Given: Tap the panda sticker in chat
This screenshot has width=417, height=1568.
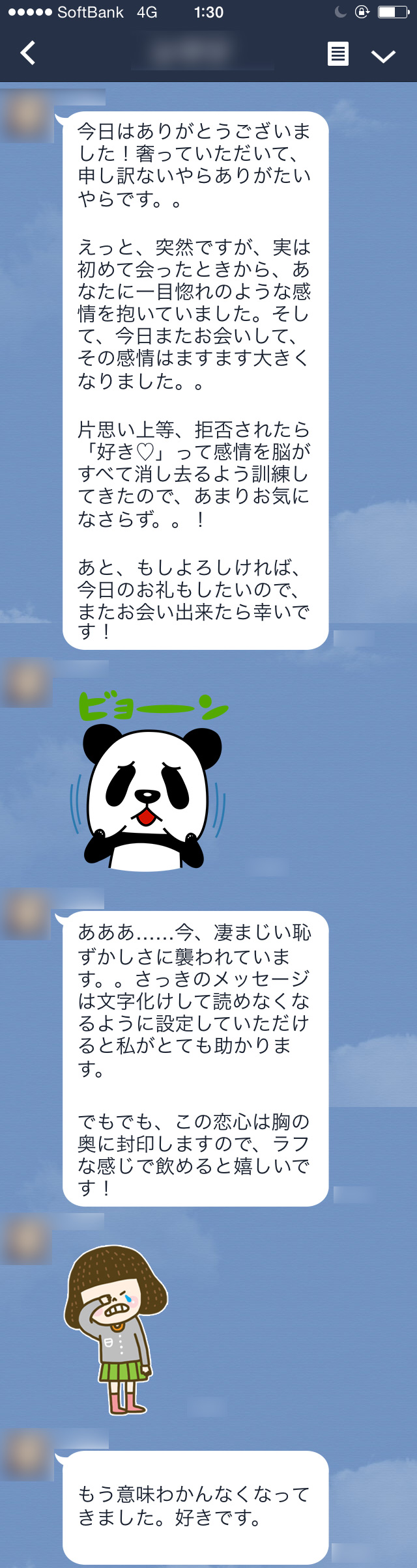Looking at the screenshot, I should click(x=151, y=783).
